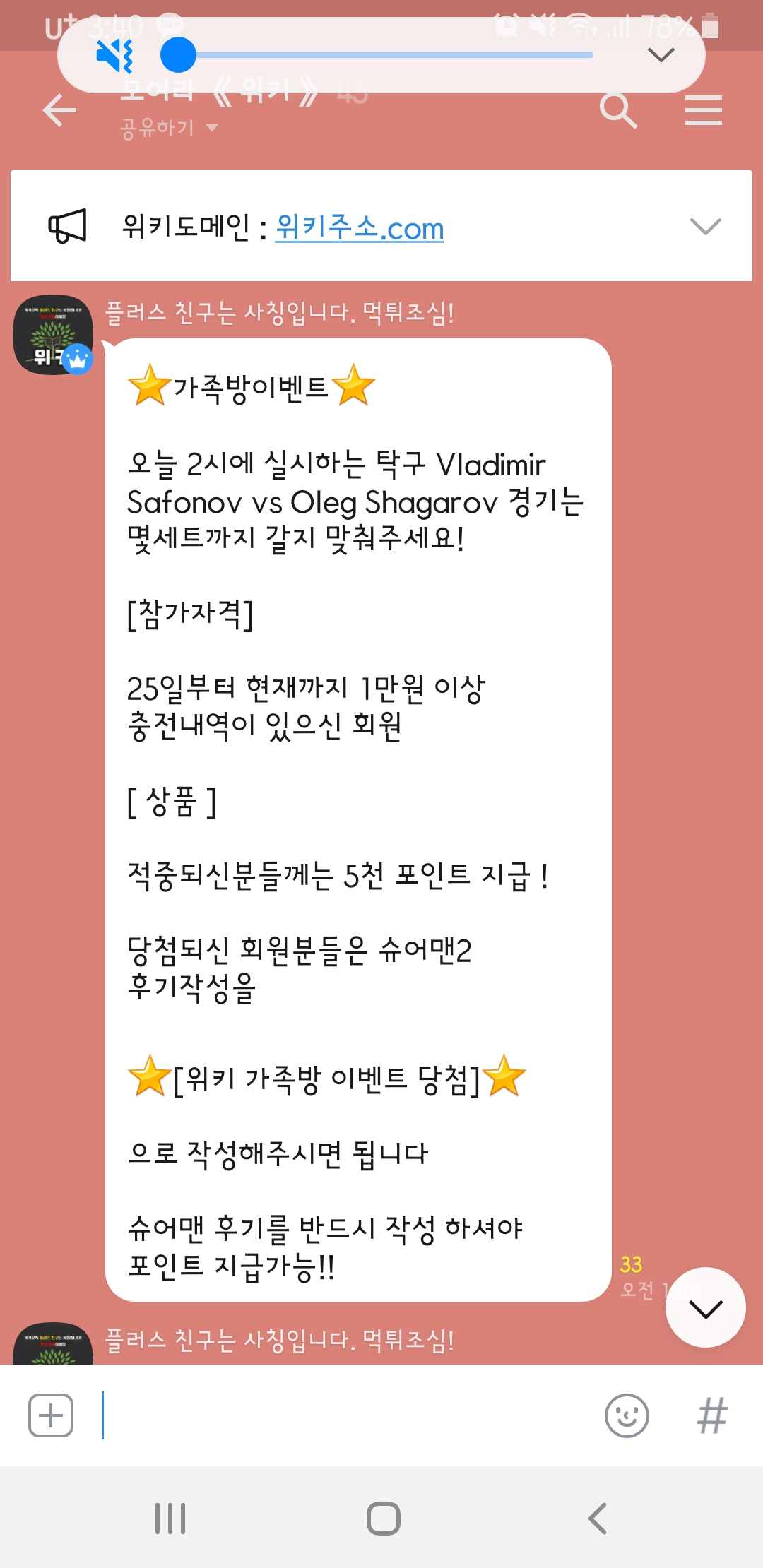
Task: Open the emoticon picker
Action: pos(627,1415)
